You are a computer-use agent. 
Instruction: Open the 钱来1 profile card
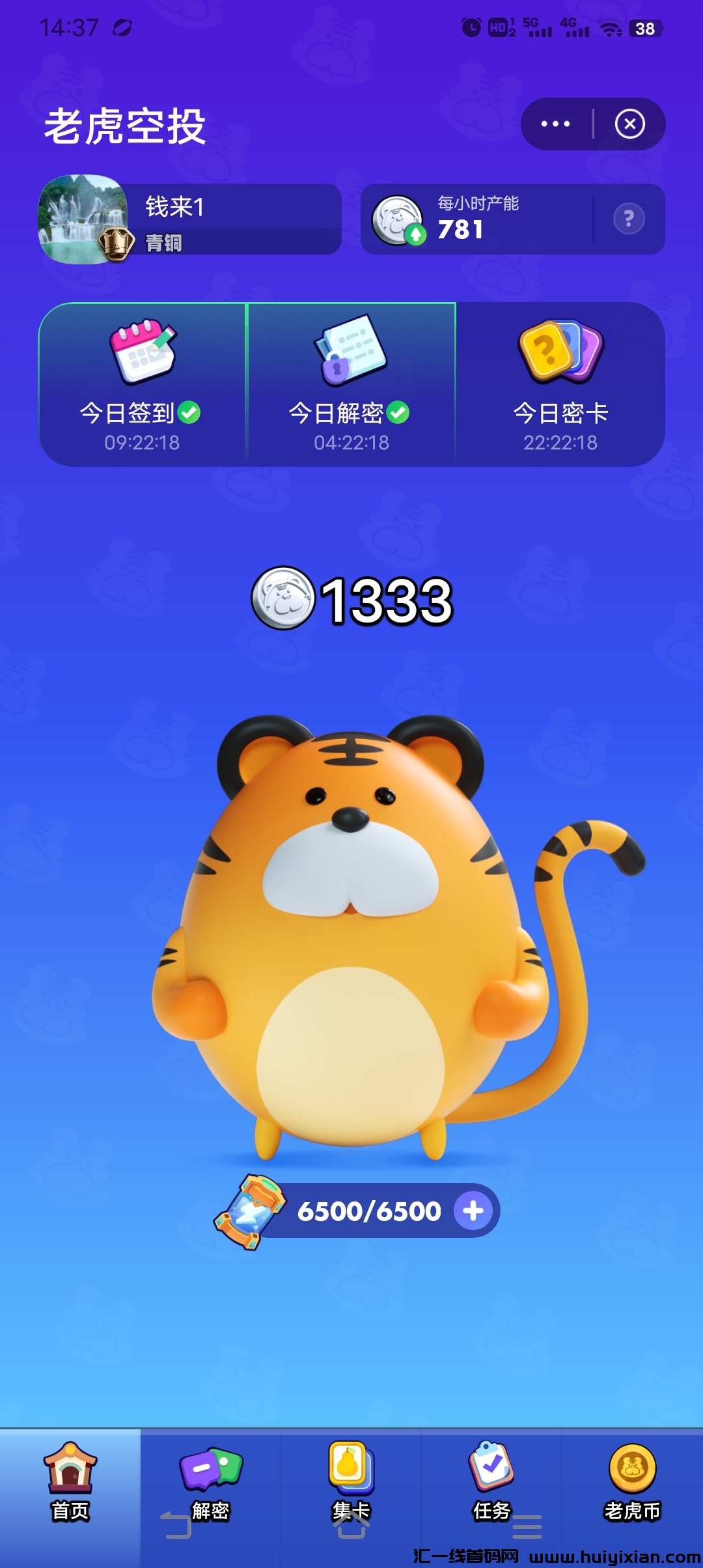point(190,219)
